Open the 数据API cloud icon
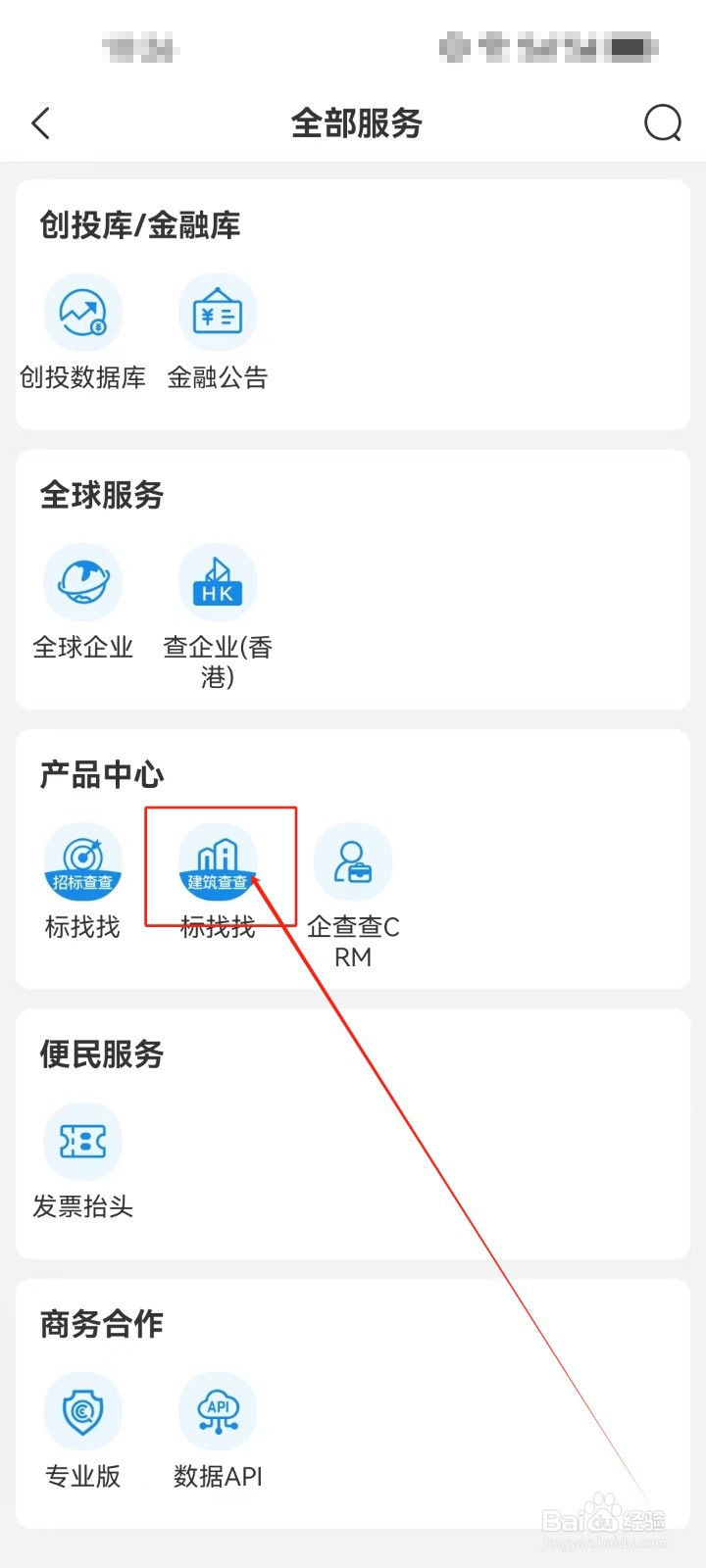This screenshot has width=706, height=1568. pos(217,1411)
